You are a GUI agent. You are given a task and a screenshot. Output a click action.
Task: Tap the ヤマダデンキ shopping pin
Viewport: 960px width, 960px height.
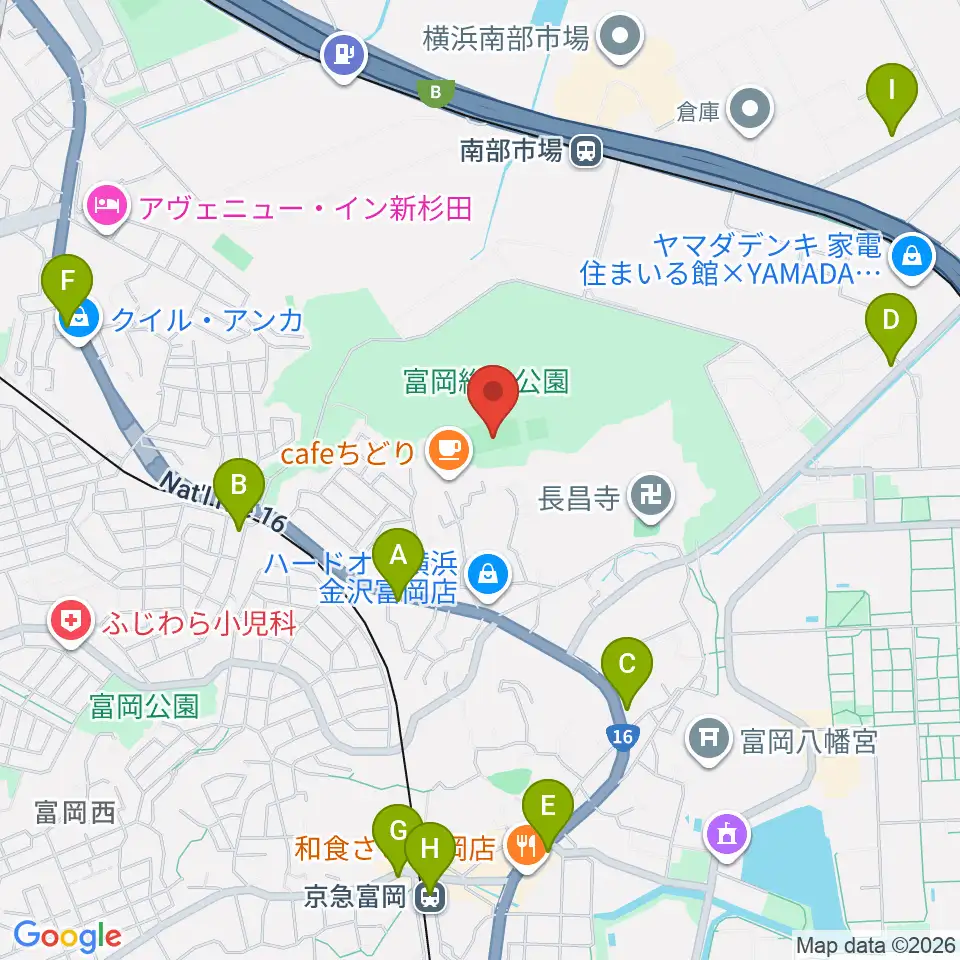(912, 259)
